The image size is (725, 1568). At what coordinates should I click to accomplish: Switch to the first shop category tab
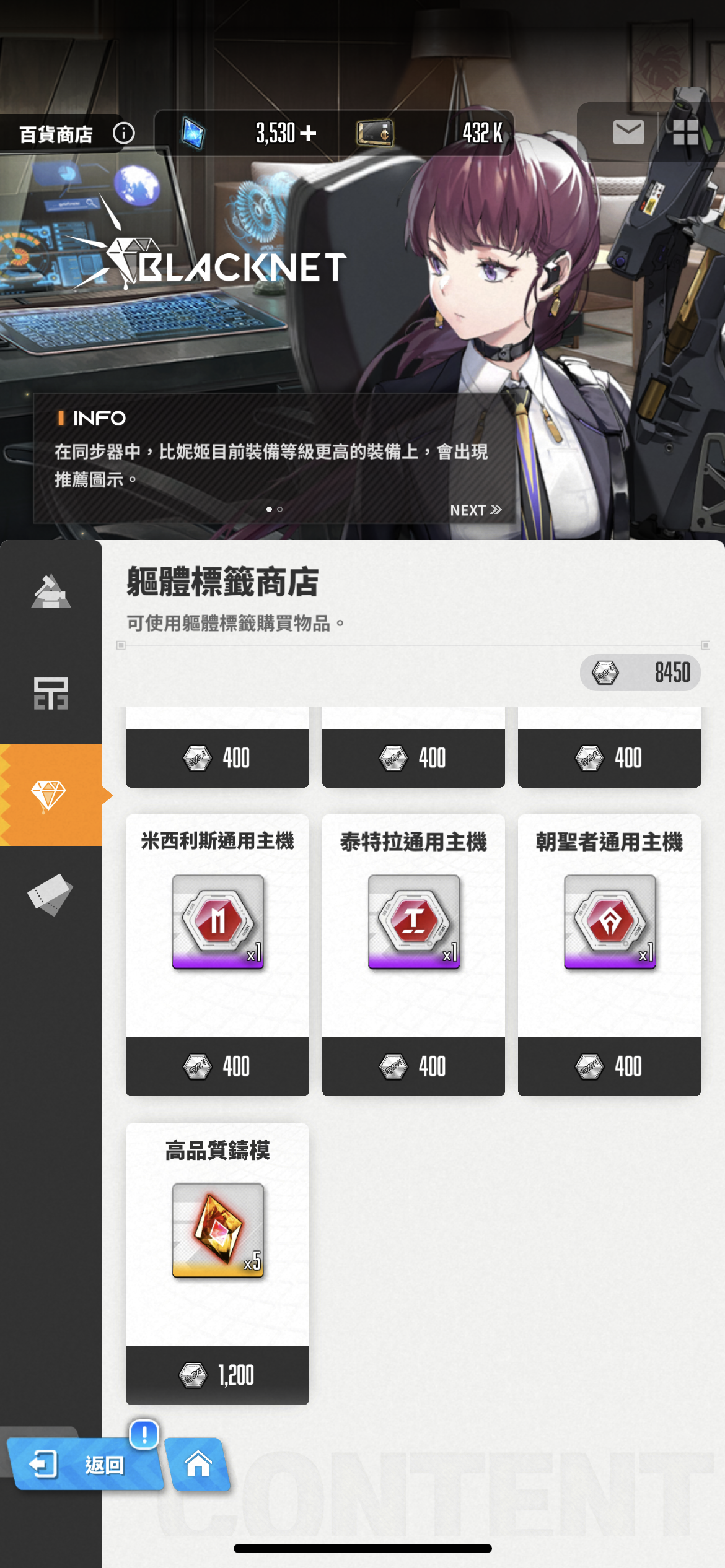coord(51,591)
